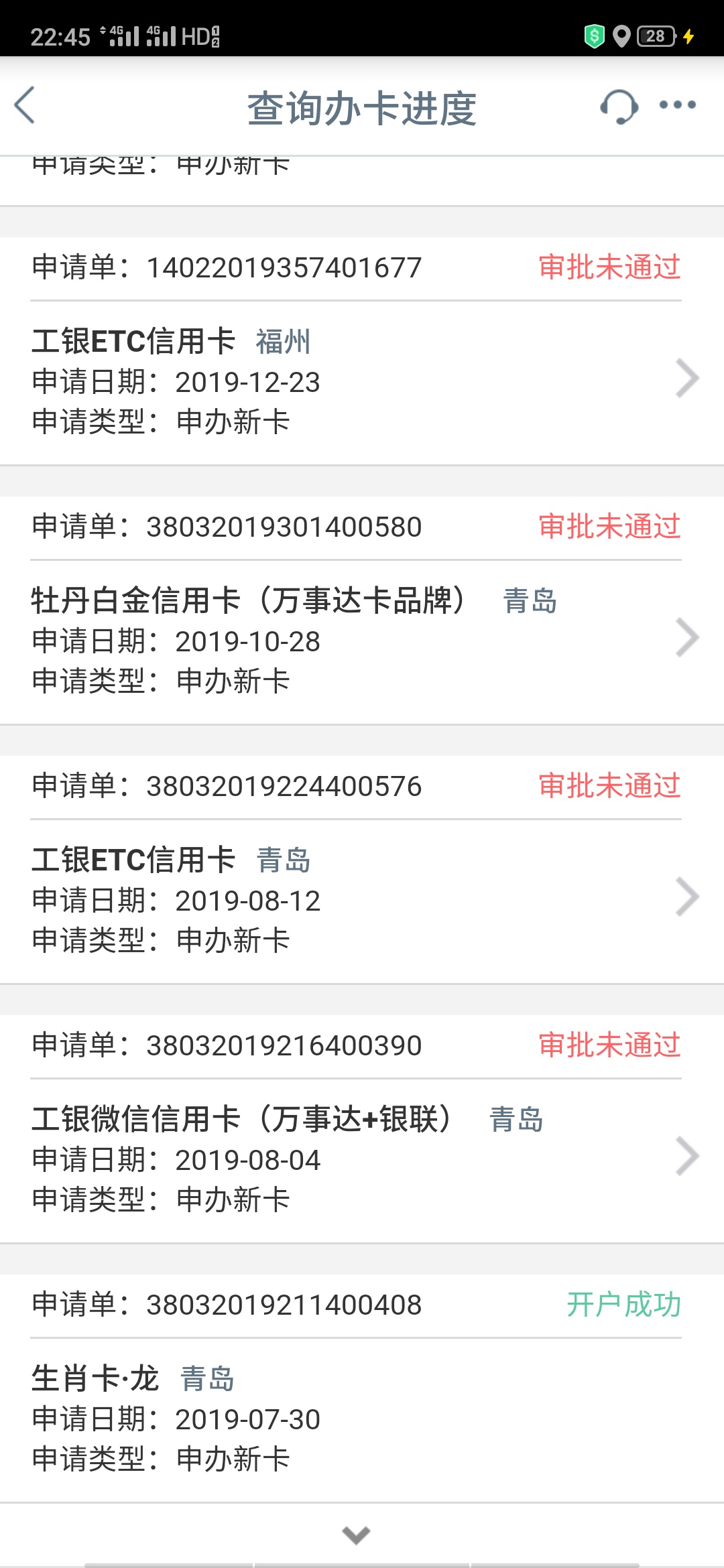Go back from the card progress page
724x1568 pixels.
[25, 106]
